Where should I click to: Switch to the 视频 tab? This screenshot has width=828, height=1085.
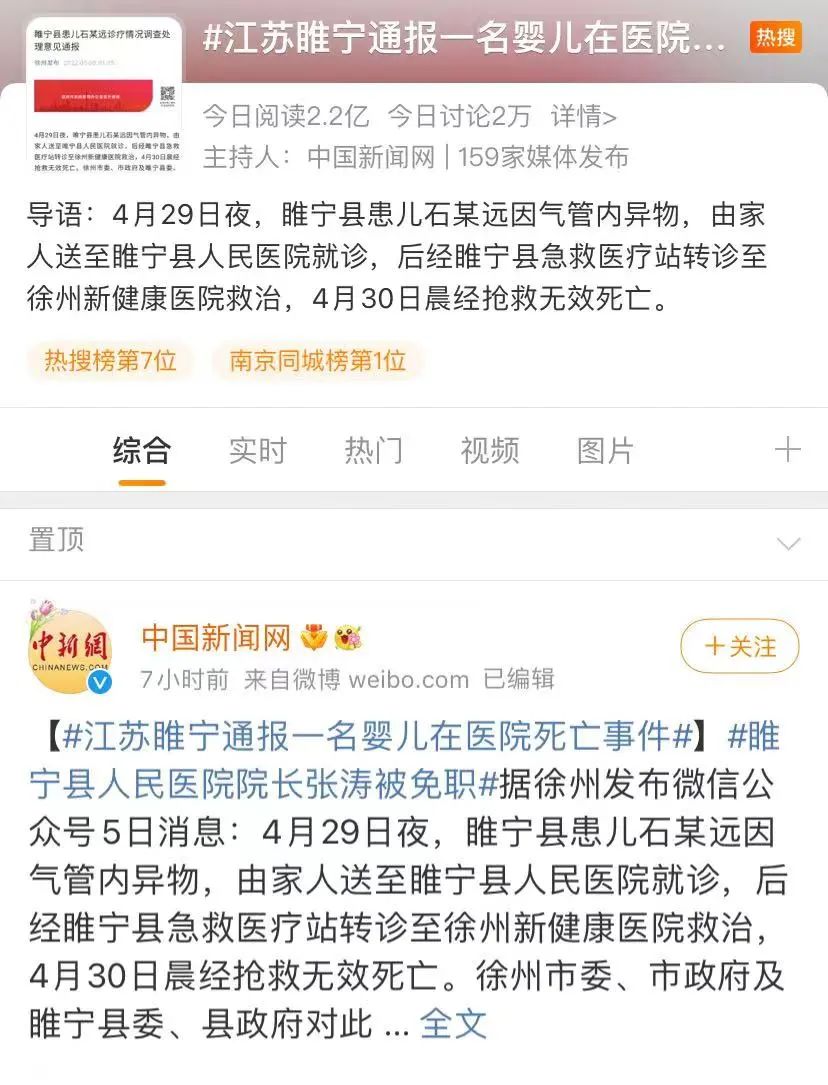(489, 451)
